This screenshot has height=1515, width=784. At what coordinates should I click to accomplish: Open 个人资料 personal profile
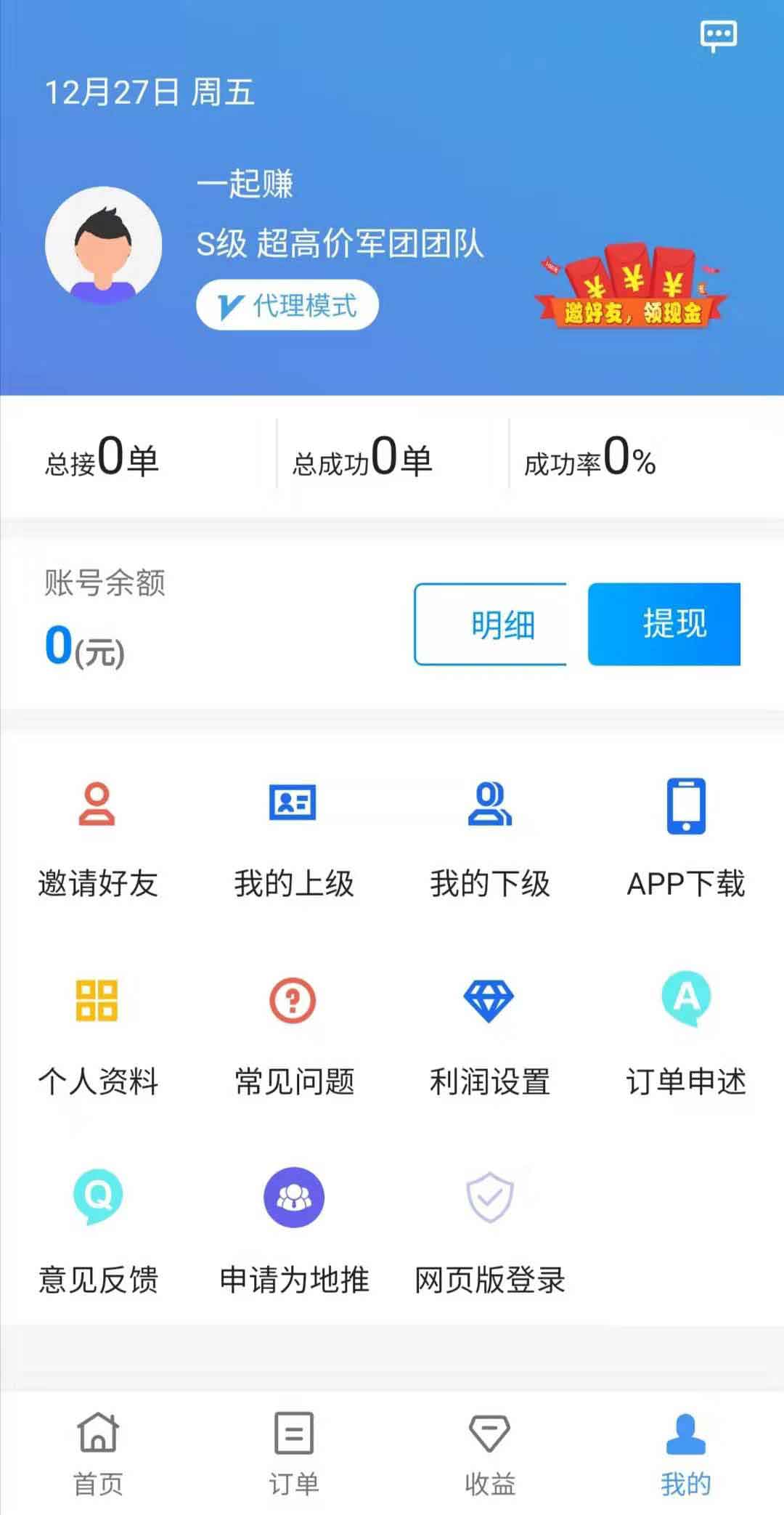coord(97,1035)
